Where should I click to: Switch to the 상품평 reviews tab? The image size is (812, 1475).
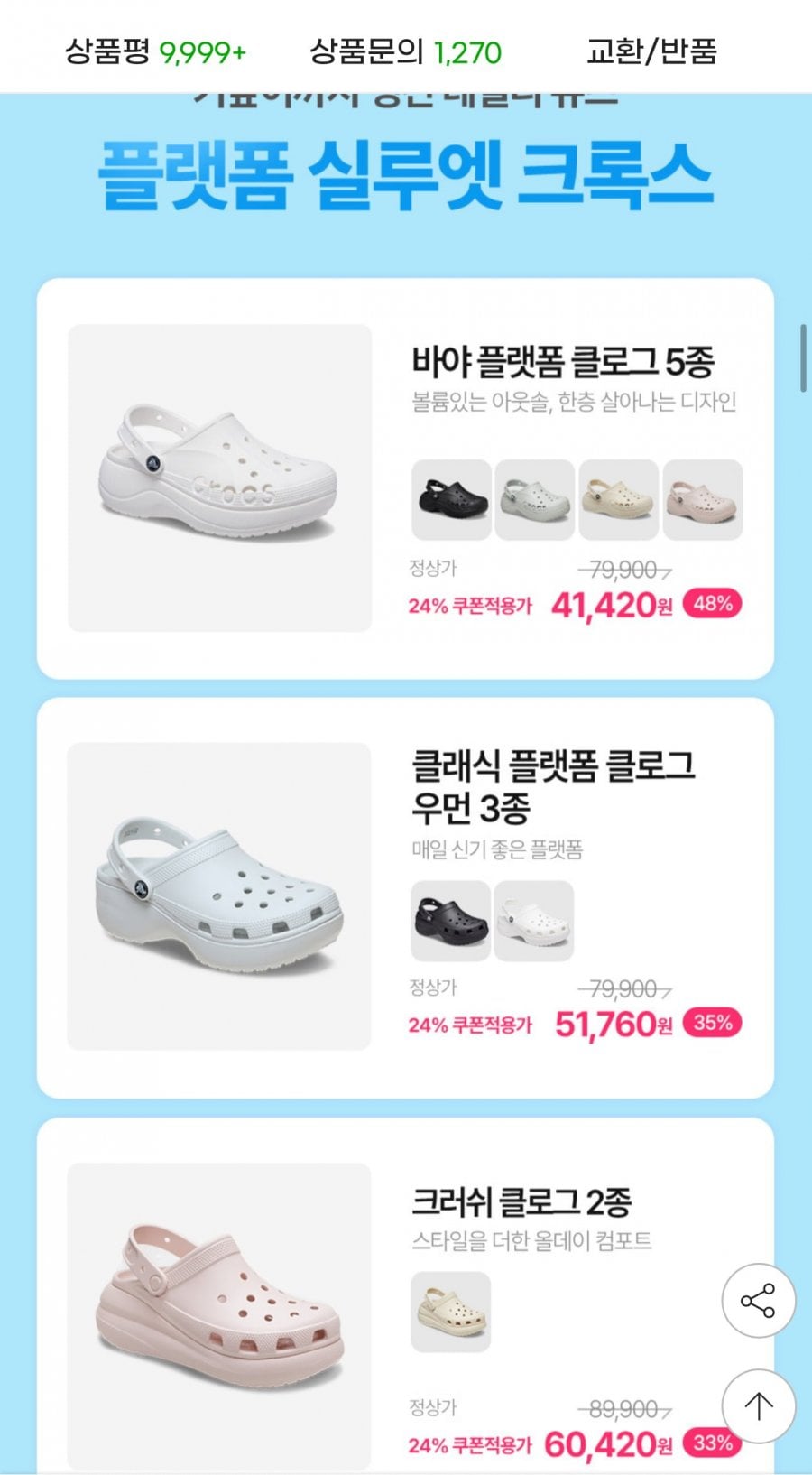(155, 51)
